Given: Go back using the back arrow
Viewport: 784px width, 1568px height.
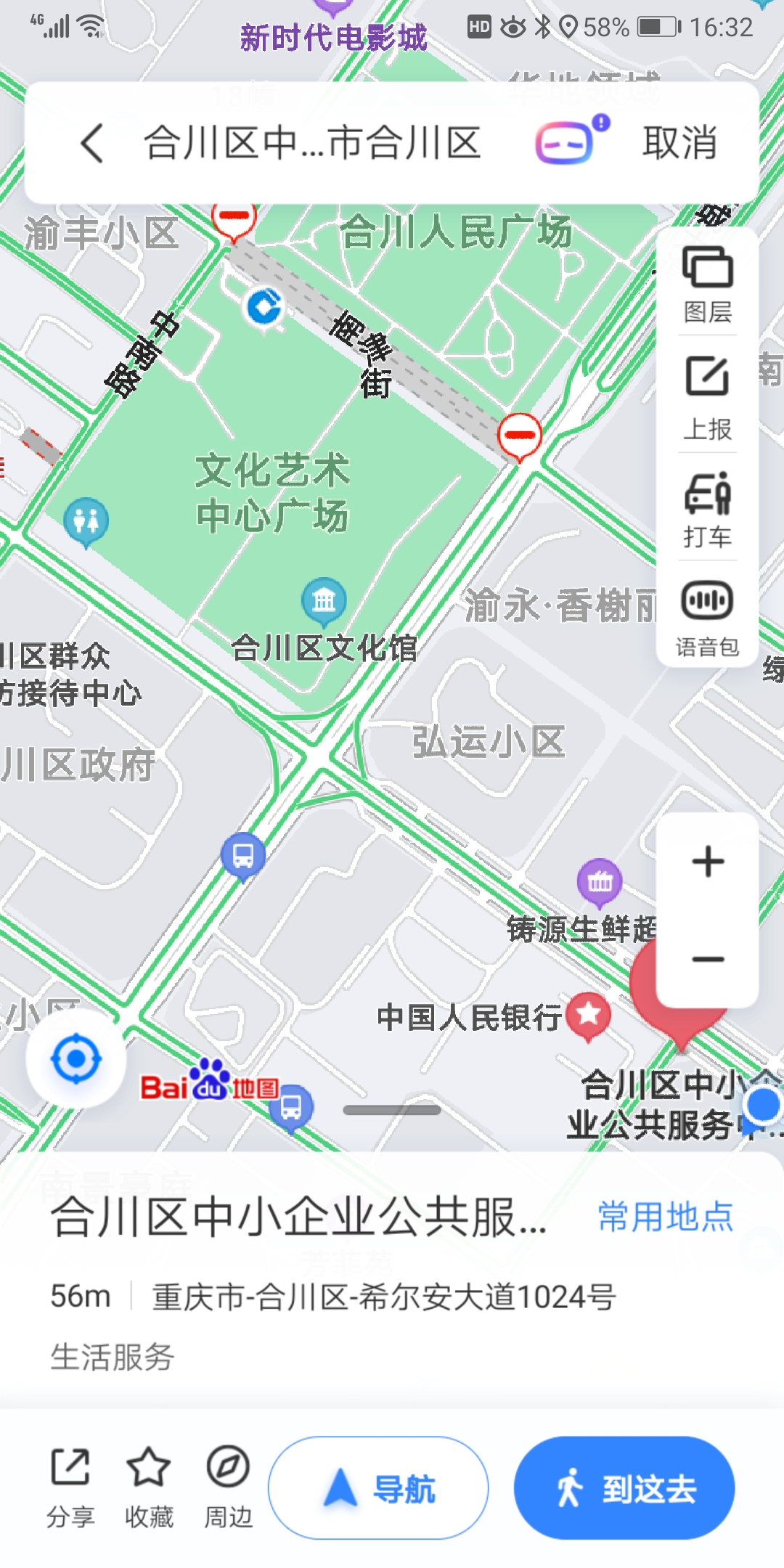Looking at the screenshot, I should (x=92, y=143).
